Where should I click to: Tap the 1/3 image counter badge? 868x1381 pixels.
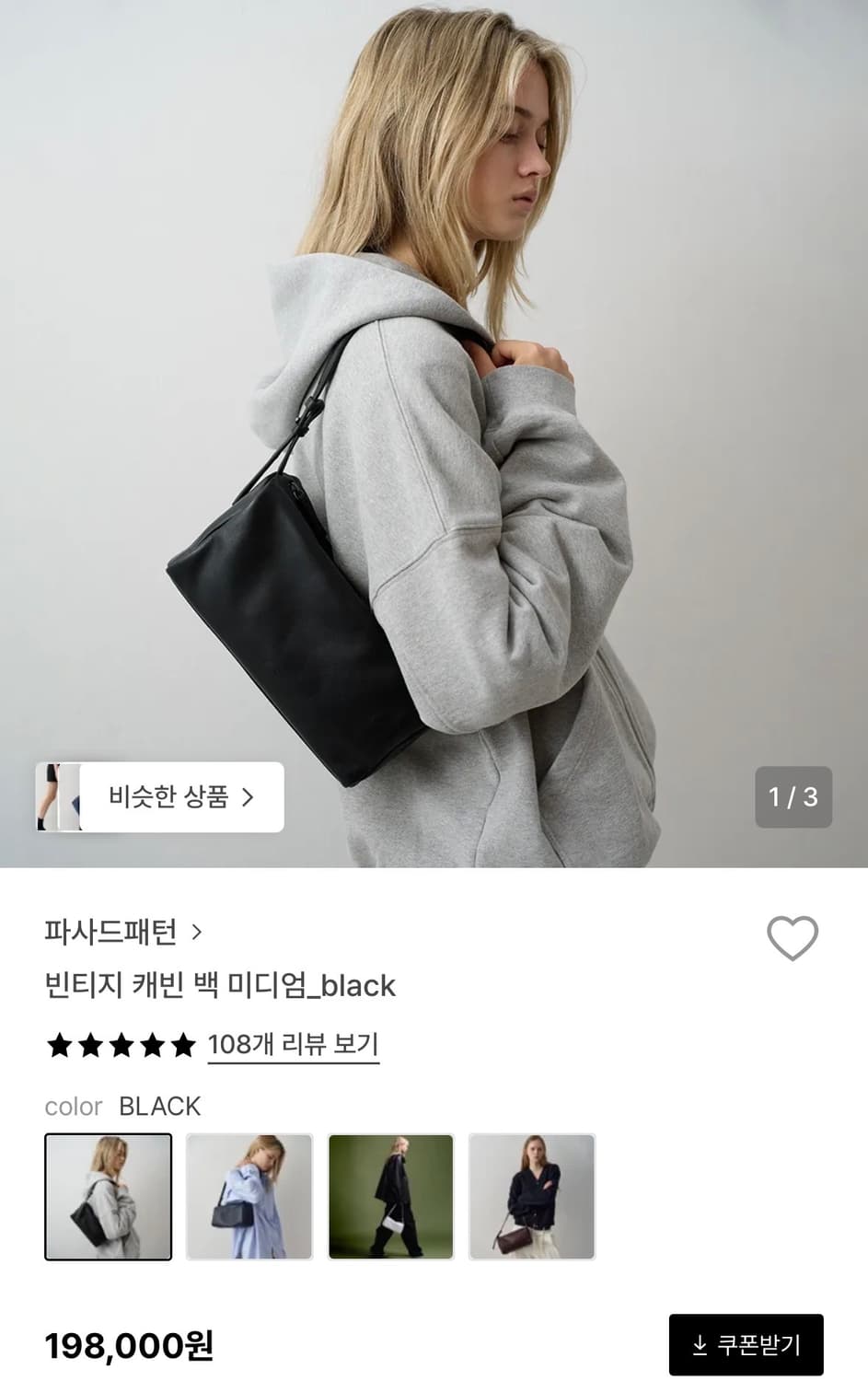pyautogui.click(x=792, y=798)
